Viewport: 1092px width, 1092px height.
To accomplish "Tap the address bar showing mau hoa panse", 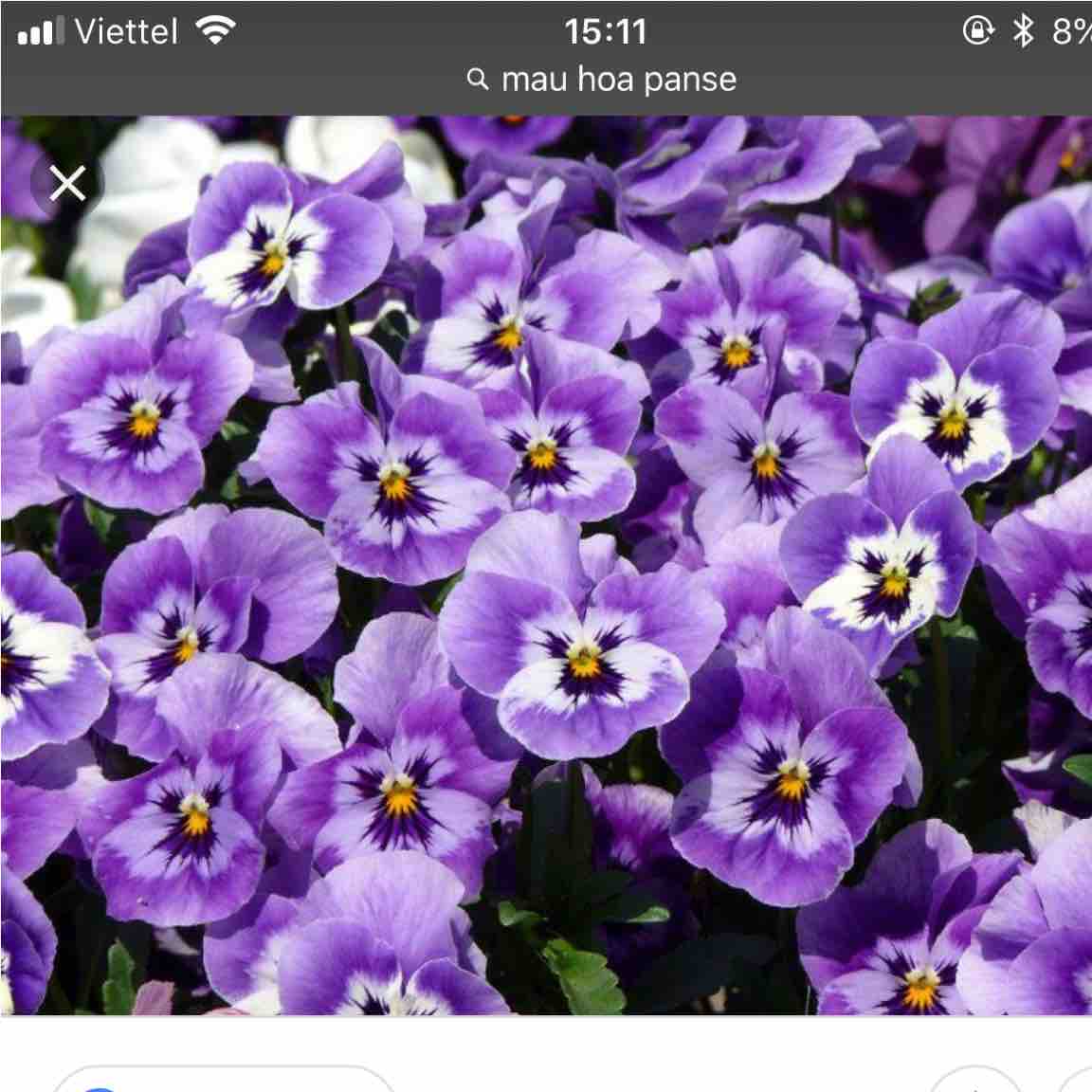I will click(x=603, y=80).
